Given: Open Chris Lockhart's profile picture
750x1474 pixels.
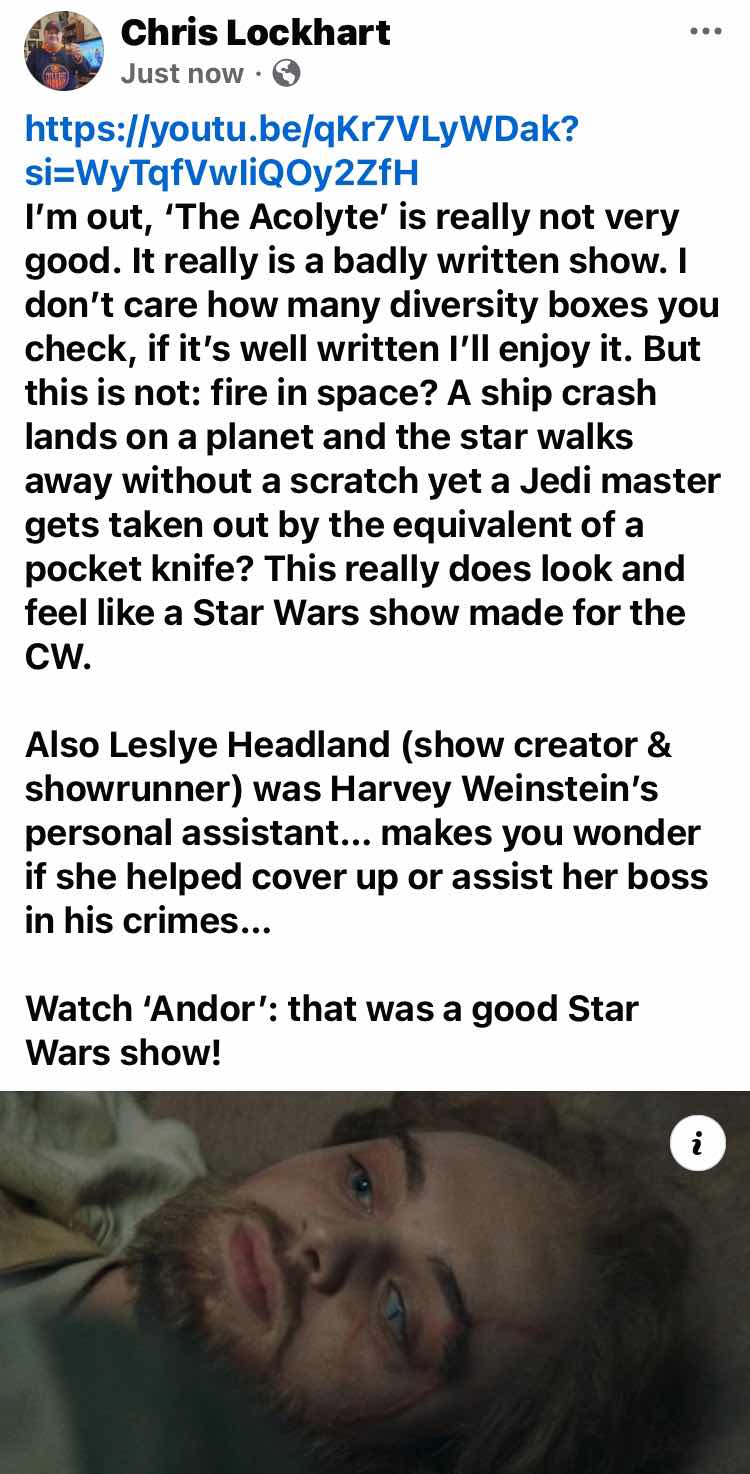Looking at the screenshot, I should pos(64,52).
